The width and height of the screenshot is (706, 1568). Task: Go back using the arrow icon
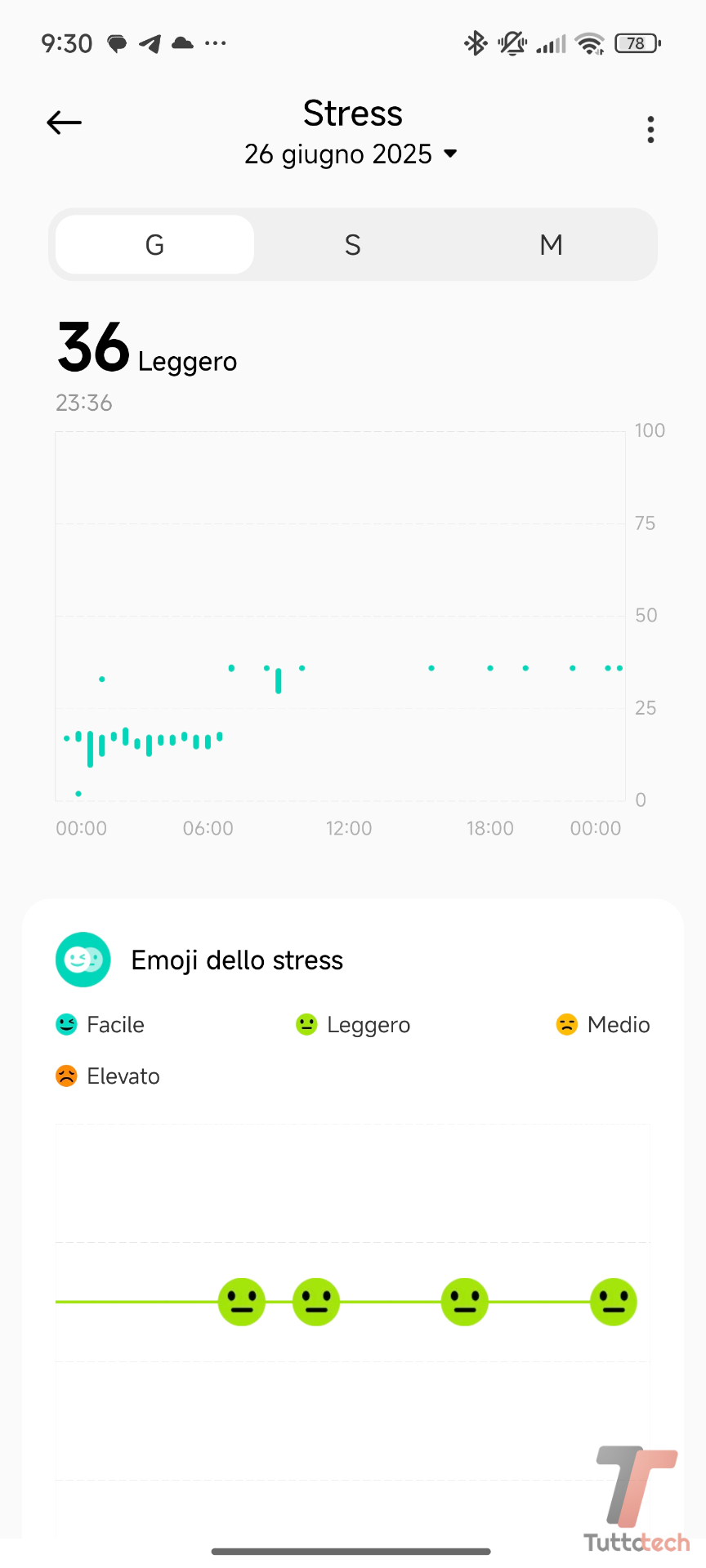[65, 123]
